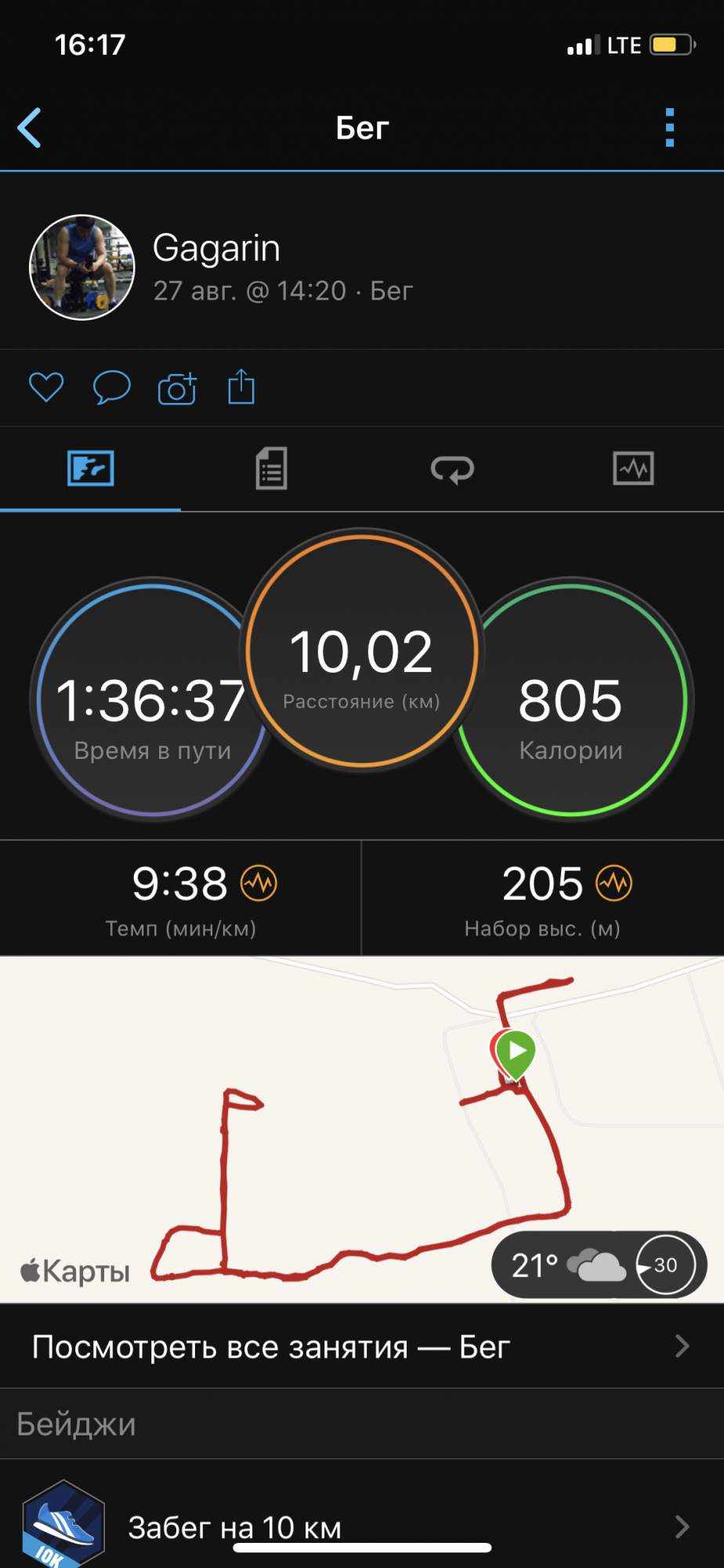
Task: Open Gagarin's profile picture
Action: pyautogui.click(x=81, y=267)
